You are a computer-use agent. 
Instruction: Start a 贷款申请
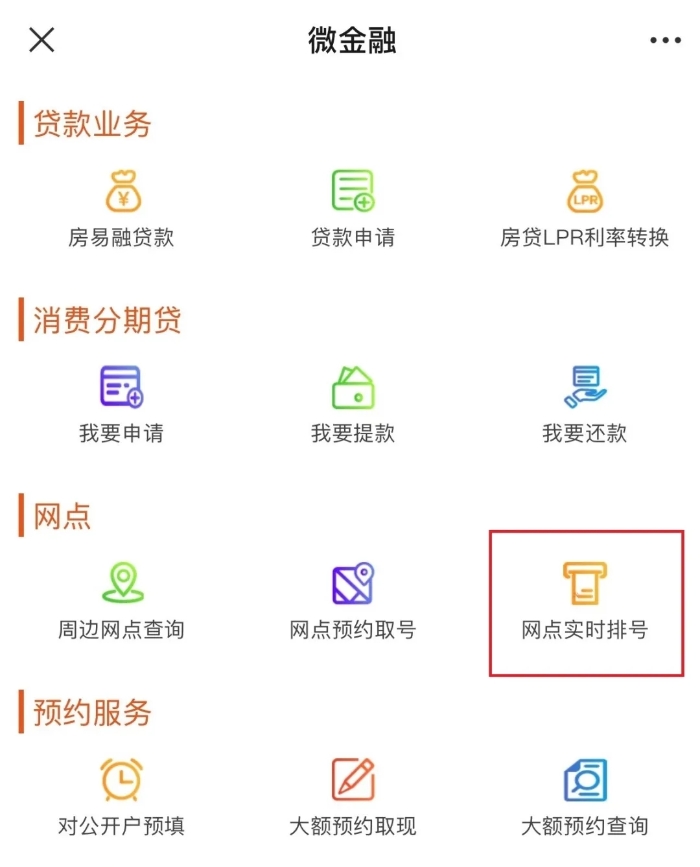(352, 208)
